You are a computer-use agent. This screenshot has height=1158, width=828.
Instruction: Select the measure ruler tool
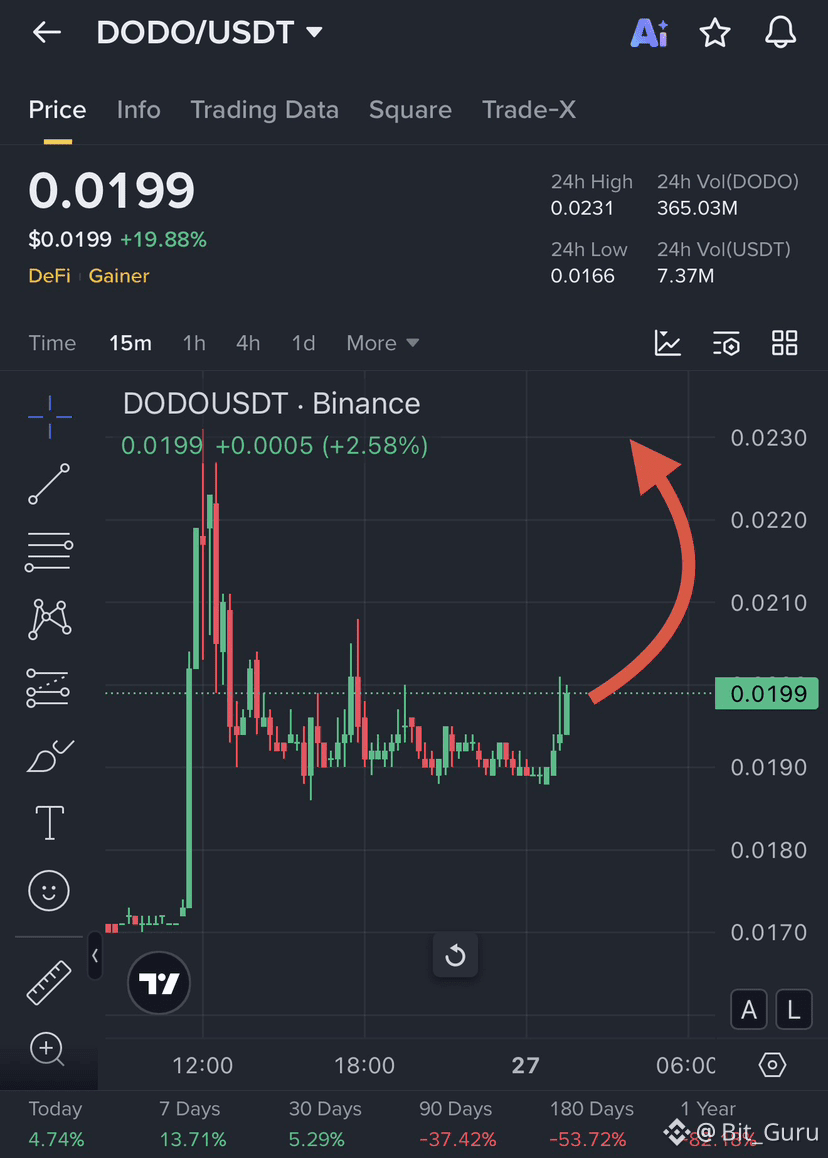(x=48, y=981)
